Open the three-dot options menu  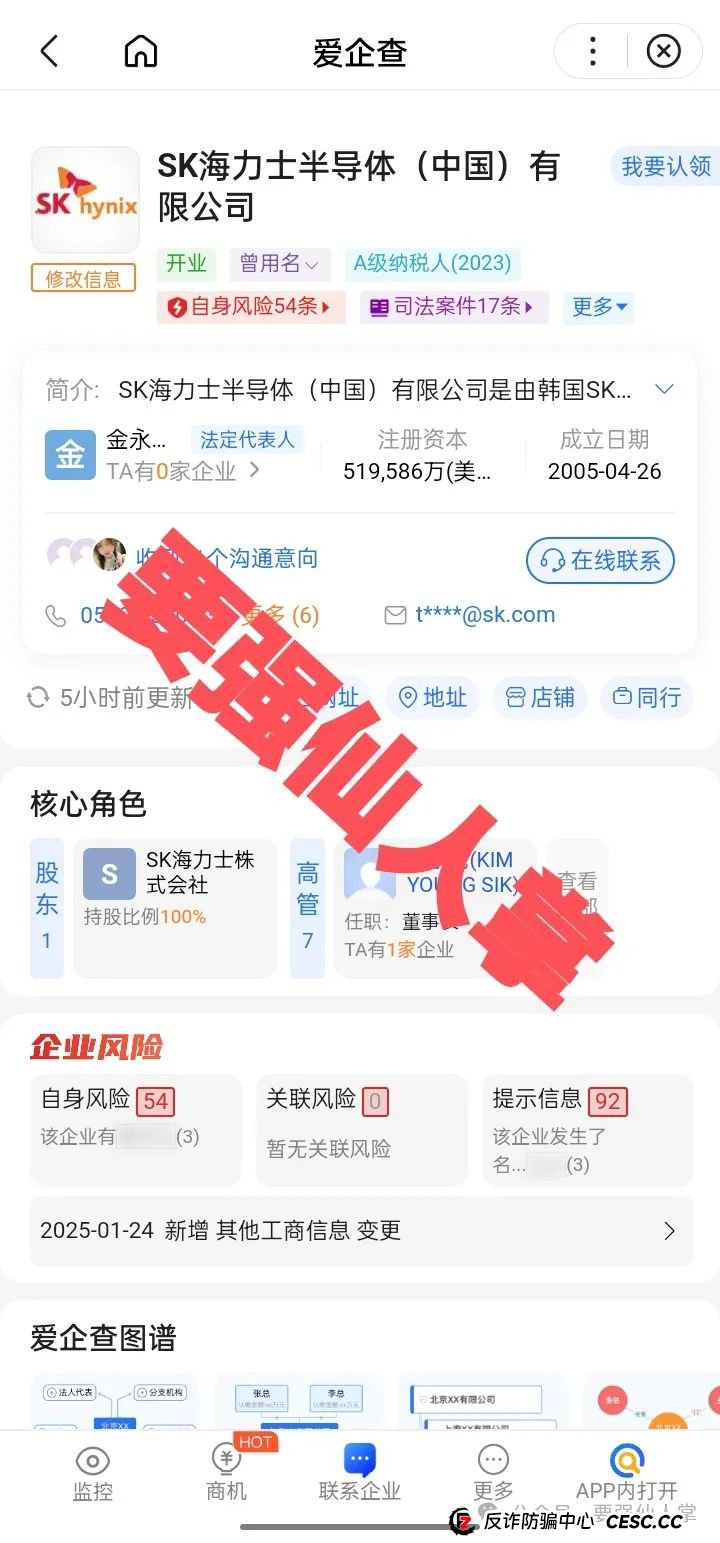pos(592,52)
